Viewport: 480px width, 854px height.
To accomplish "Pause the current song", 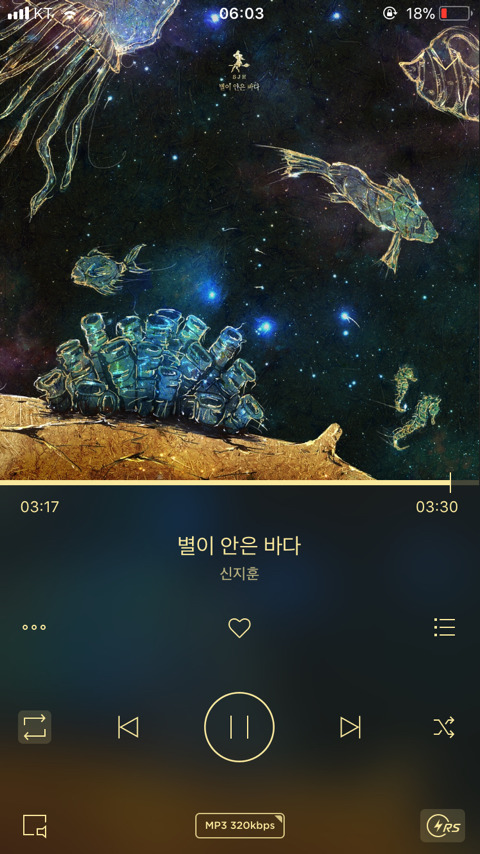I will [x=239, y=727].
